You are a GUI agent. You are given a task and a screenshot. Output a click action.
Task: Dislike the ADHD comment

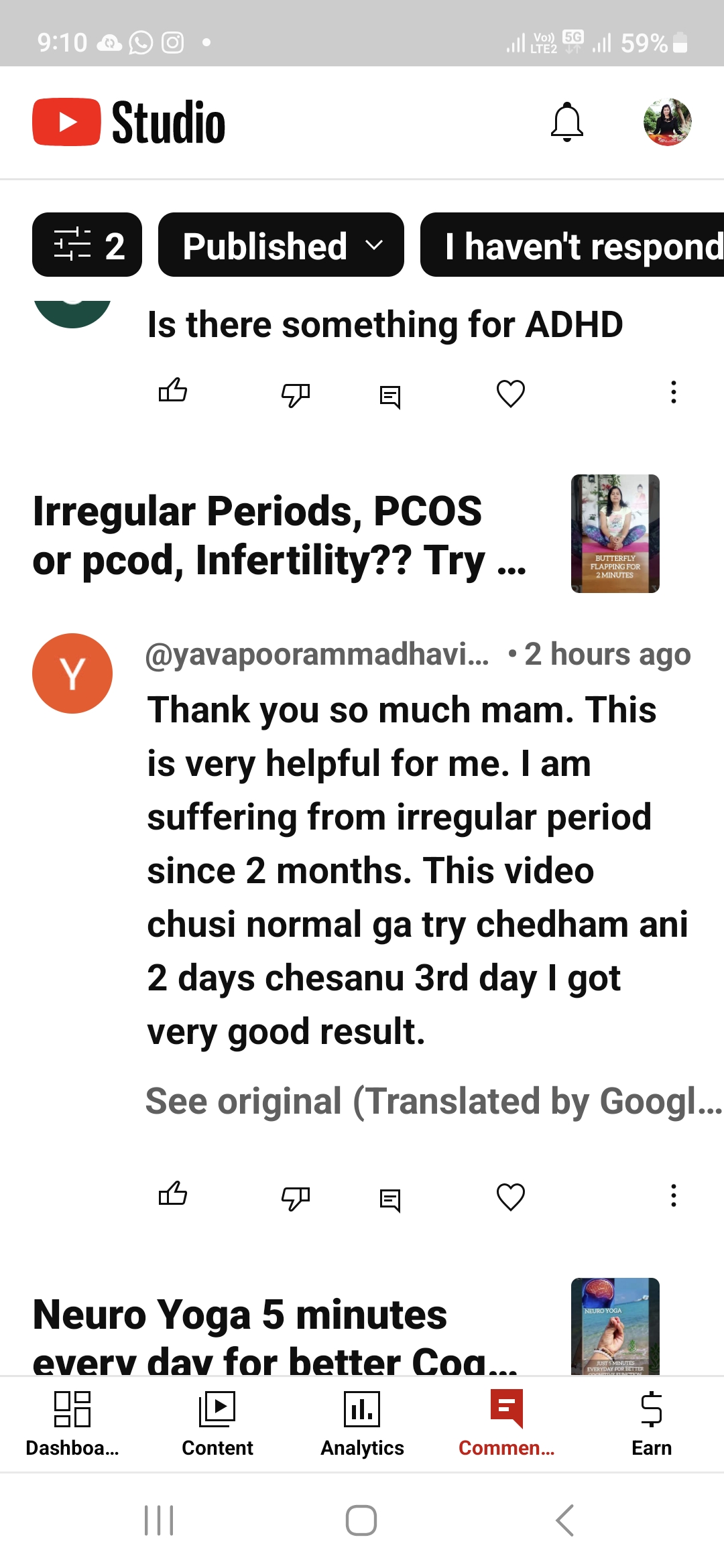pos(296,394)
